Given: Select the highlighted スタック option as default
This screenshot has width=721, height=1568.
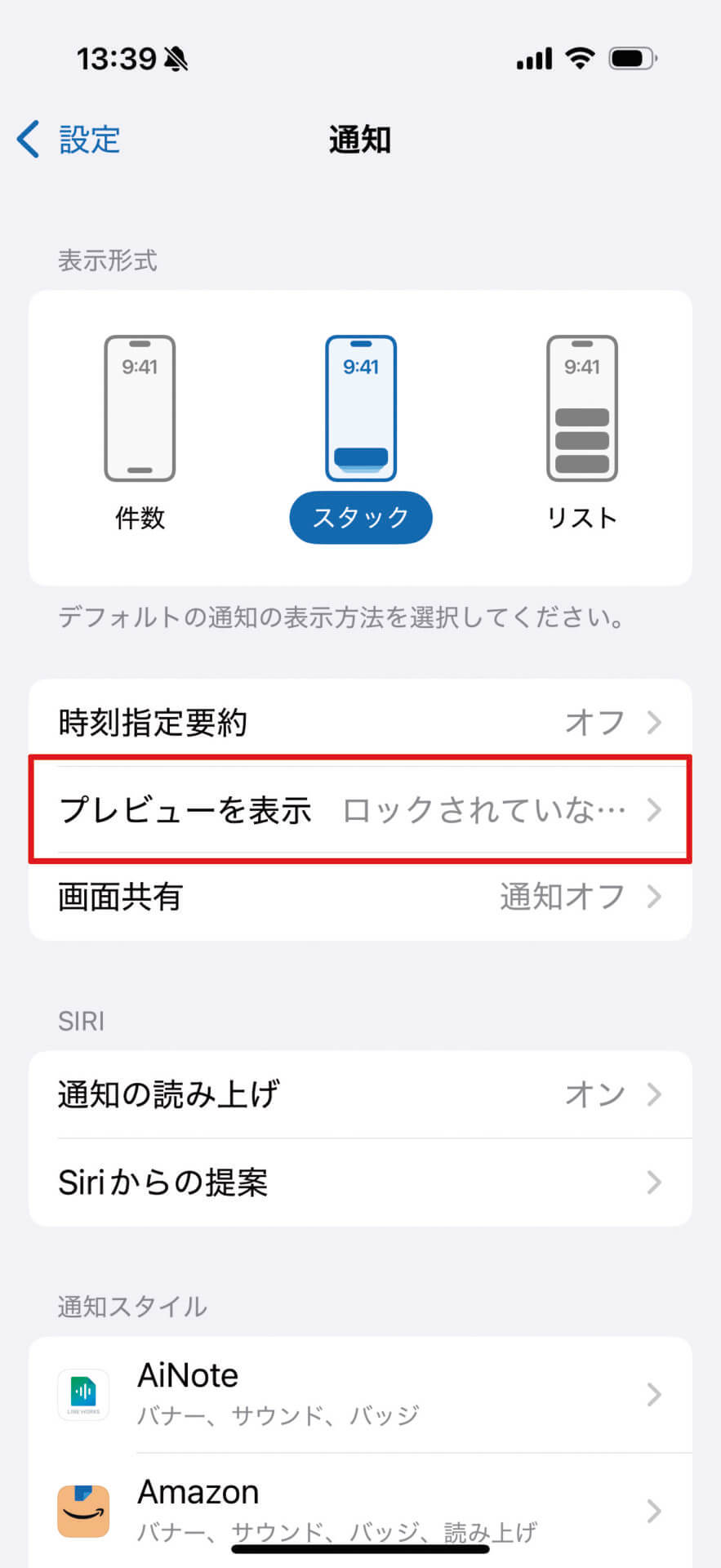Looking at the screenshot, I should coord(360,517).
